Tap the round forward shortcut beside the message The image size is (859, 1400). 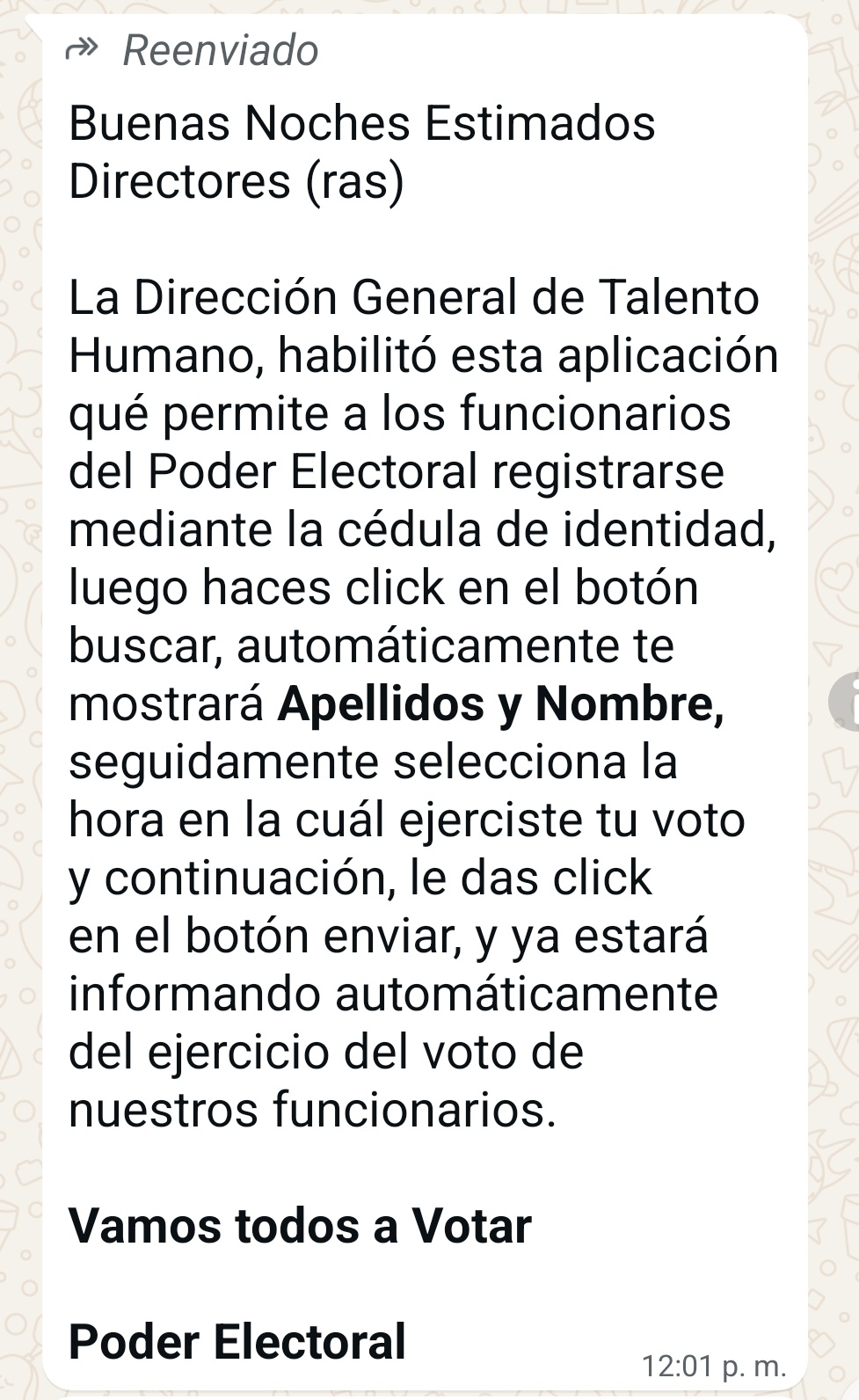[848, 701]
